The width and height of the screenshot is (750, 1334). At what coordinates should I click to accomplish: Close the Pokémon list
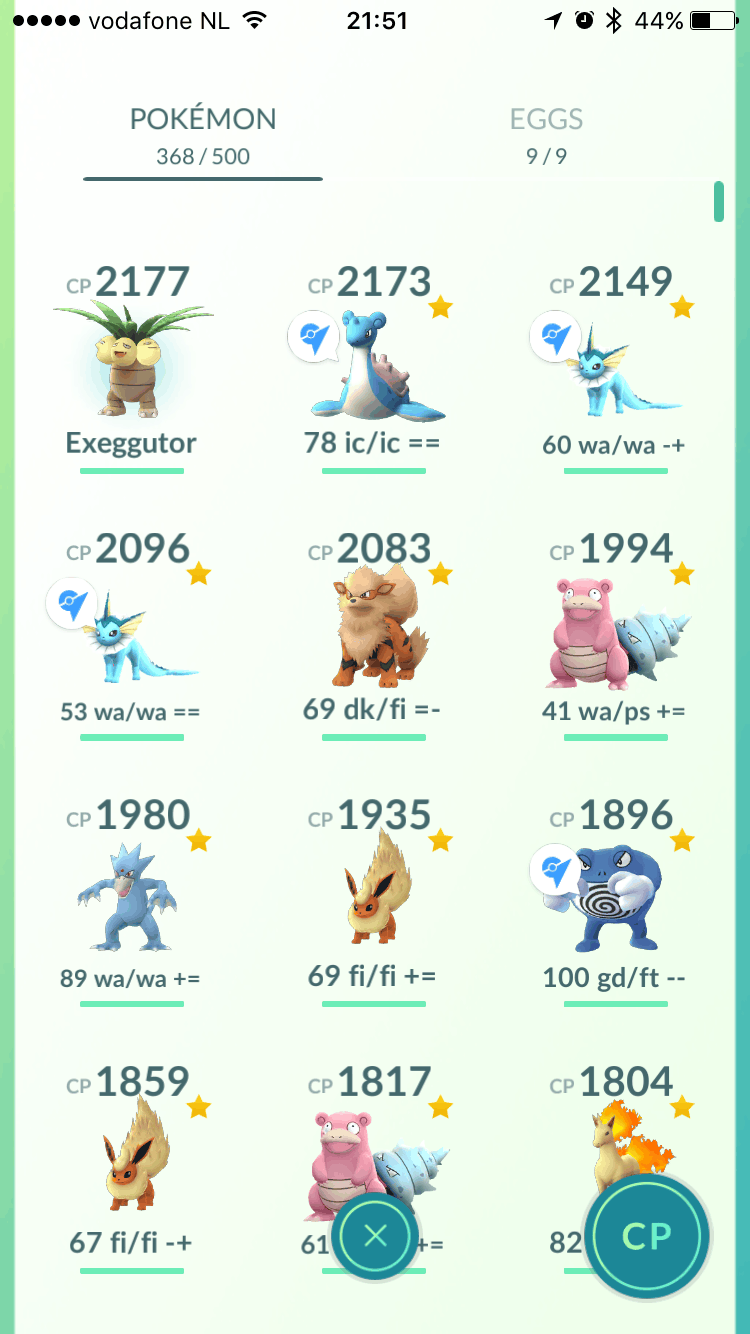375,1236
